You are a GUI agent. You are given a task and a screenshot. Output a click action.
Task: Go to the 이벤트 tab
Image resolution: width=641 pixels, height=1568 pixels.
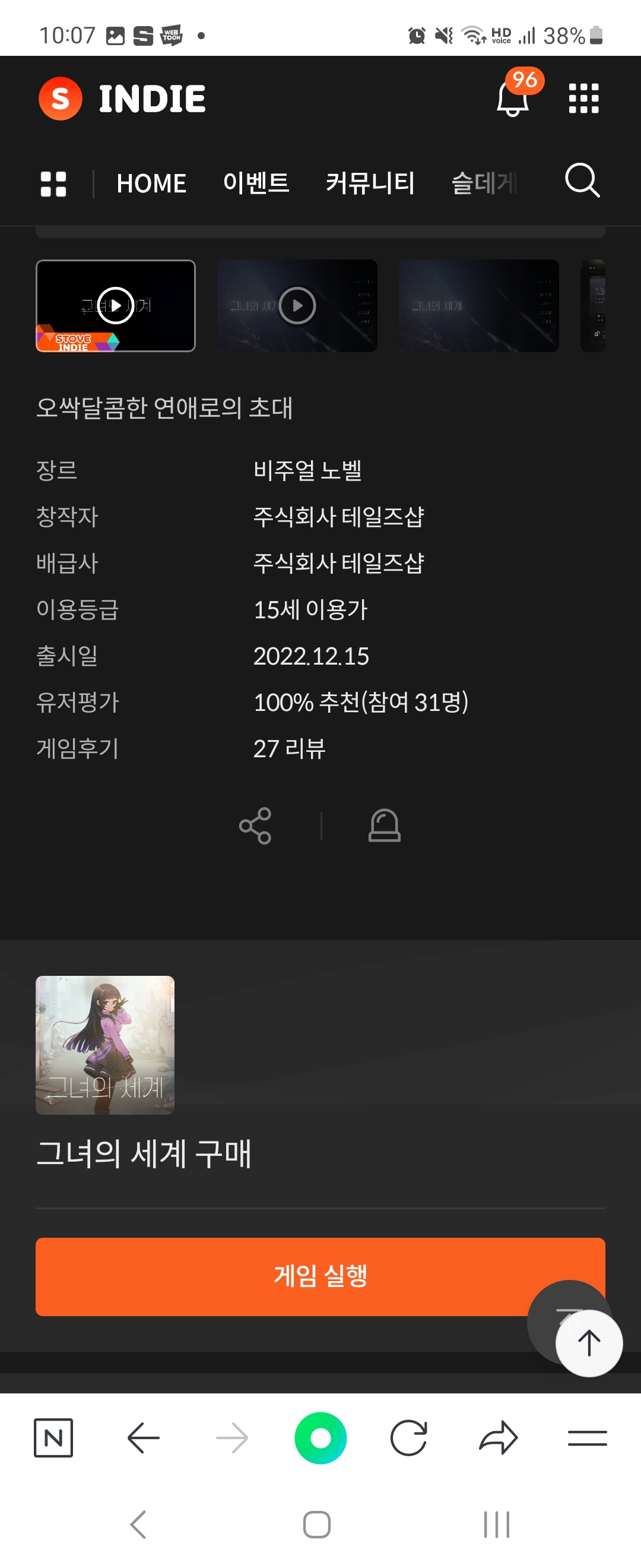[x=256, y=182]
